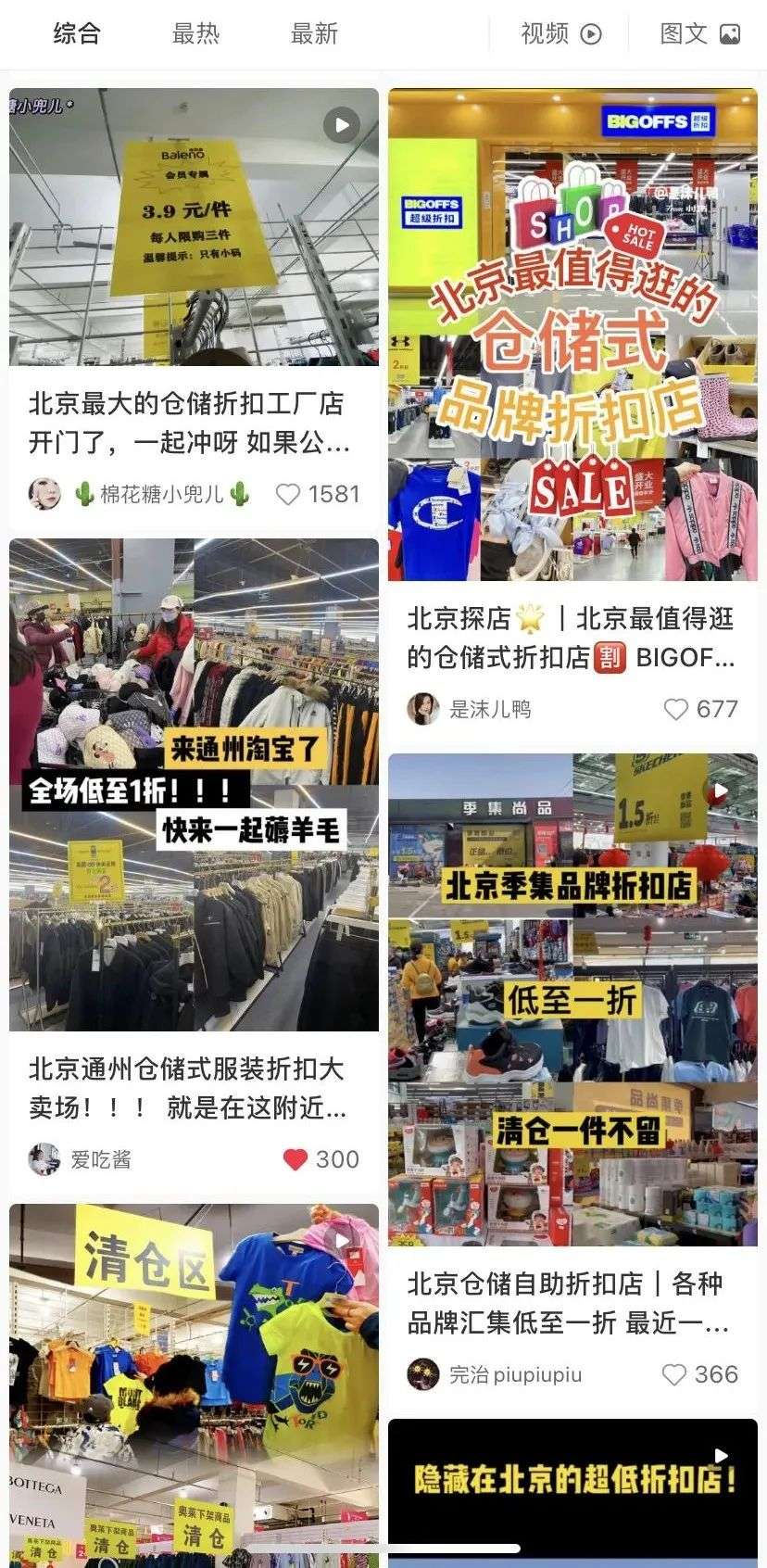Open 爱吃酱's profile
The height and width of the screenshot is (1568, 767).
pos(44,1160)
